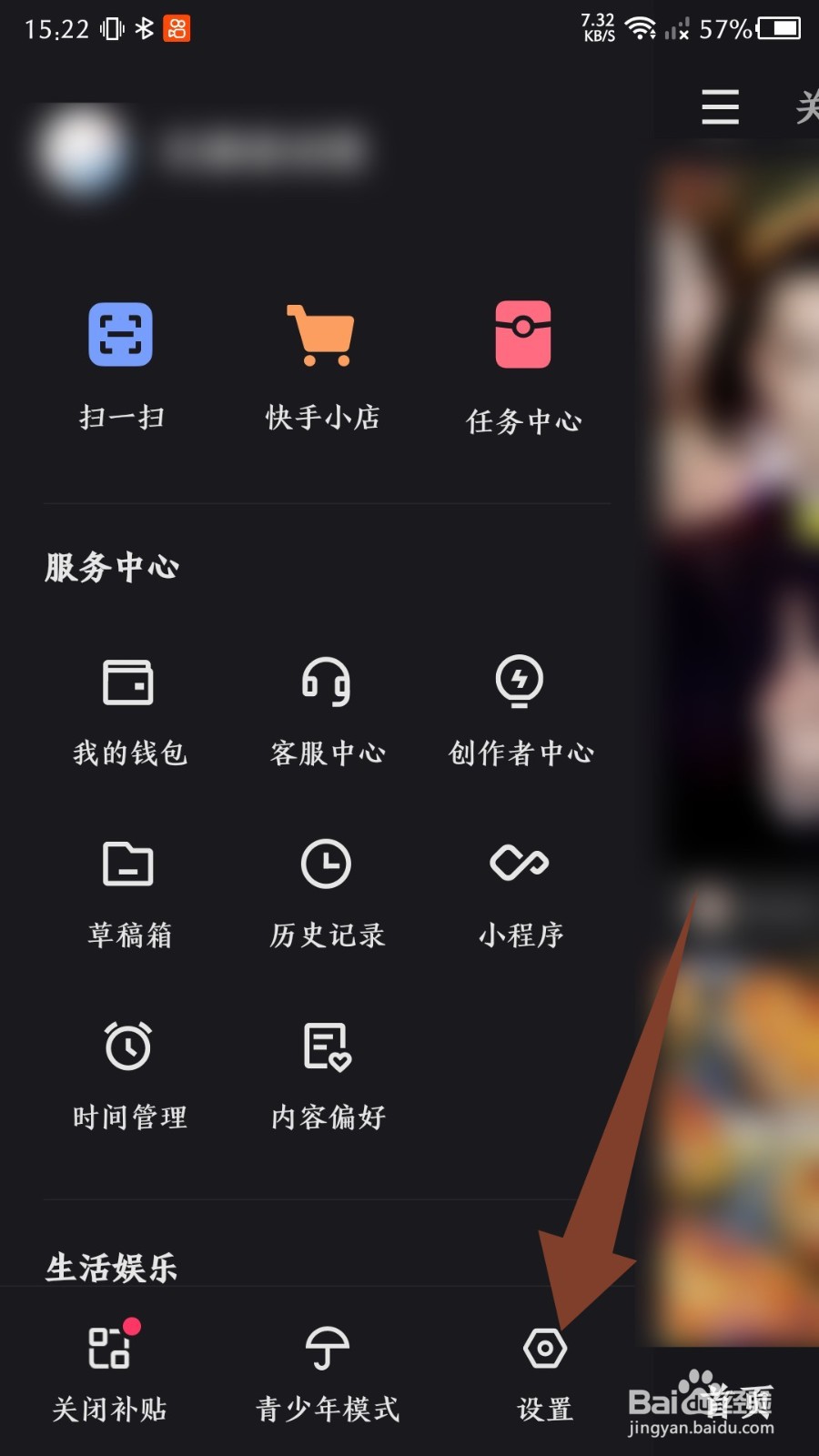Tap the battery indicator in status bar
This screenshot has width=819, height=1456.
click(x=778, y=27)
